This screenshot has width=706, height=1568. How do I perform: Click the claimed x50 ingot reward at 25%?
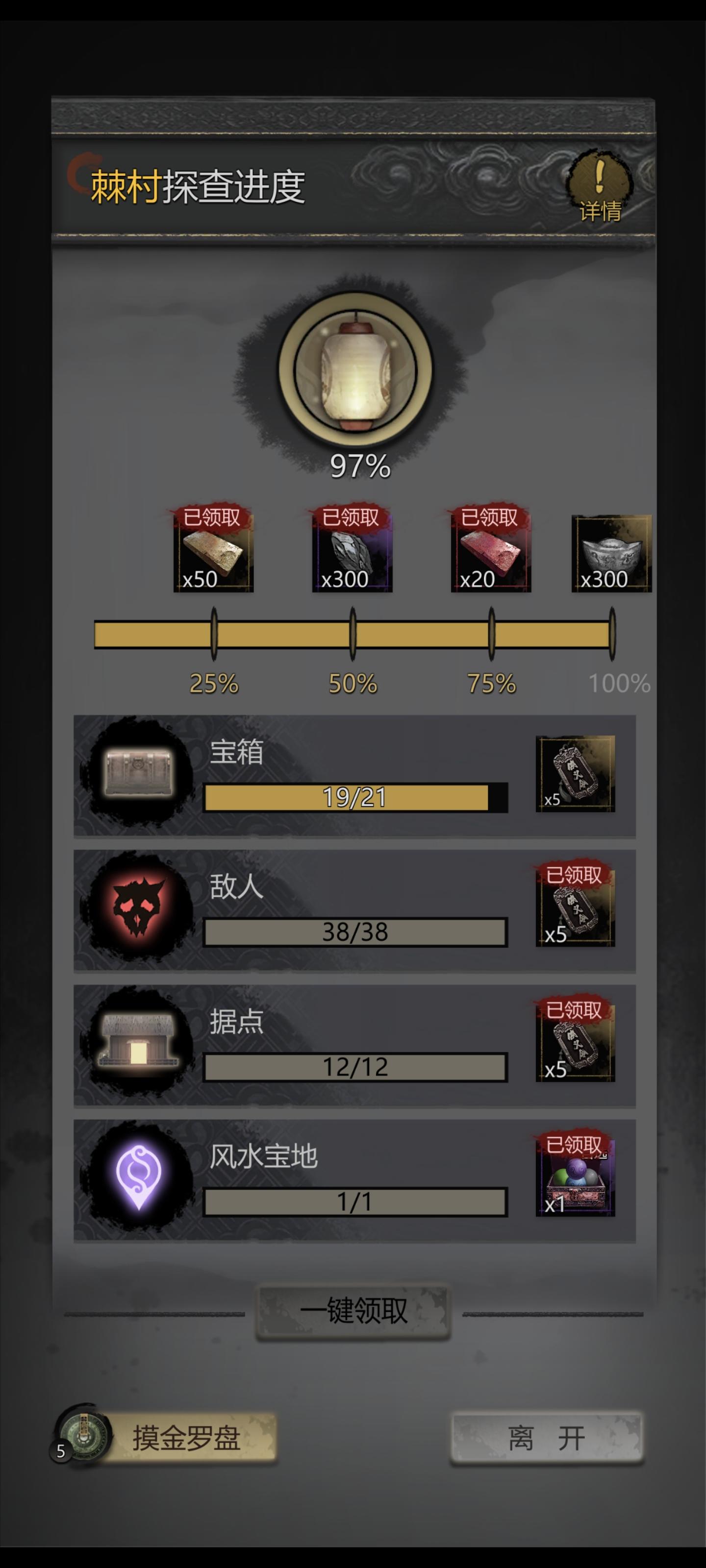pos(213,555)
